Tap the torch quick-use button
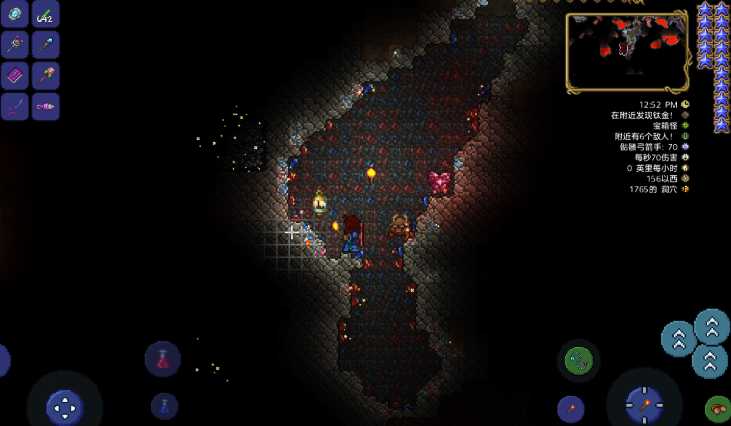The image size is (731, 426). click(571, 408)
